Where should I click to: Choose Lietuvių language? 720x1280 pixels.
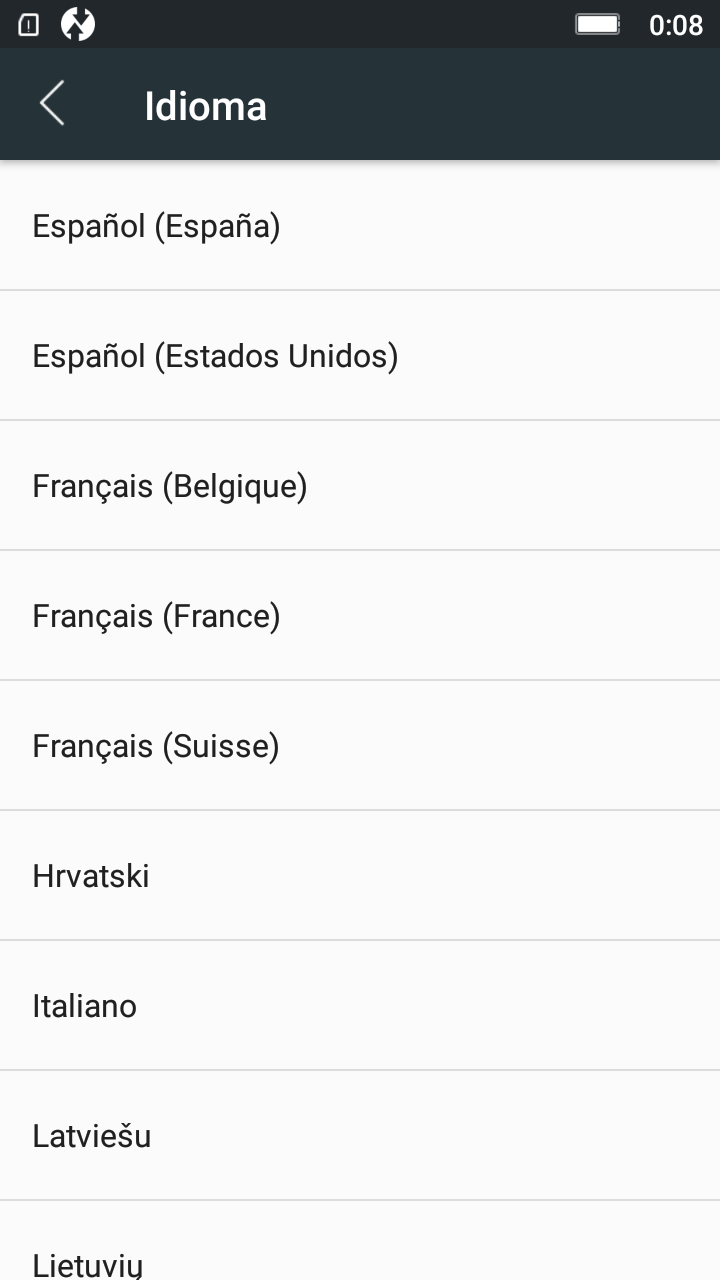click(x=360, y=1242)
